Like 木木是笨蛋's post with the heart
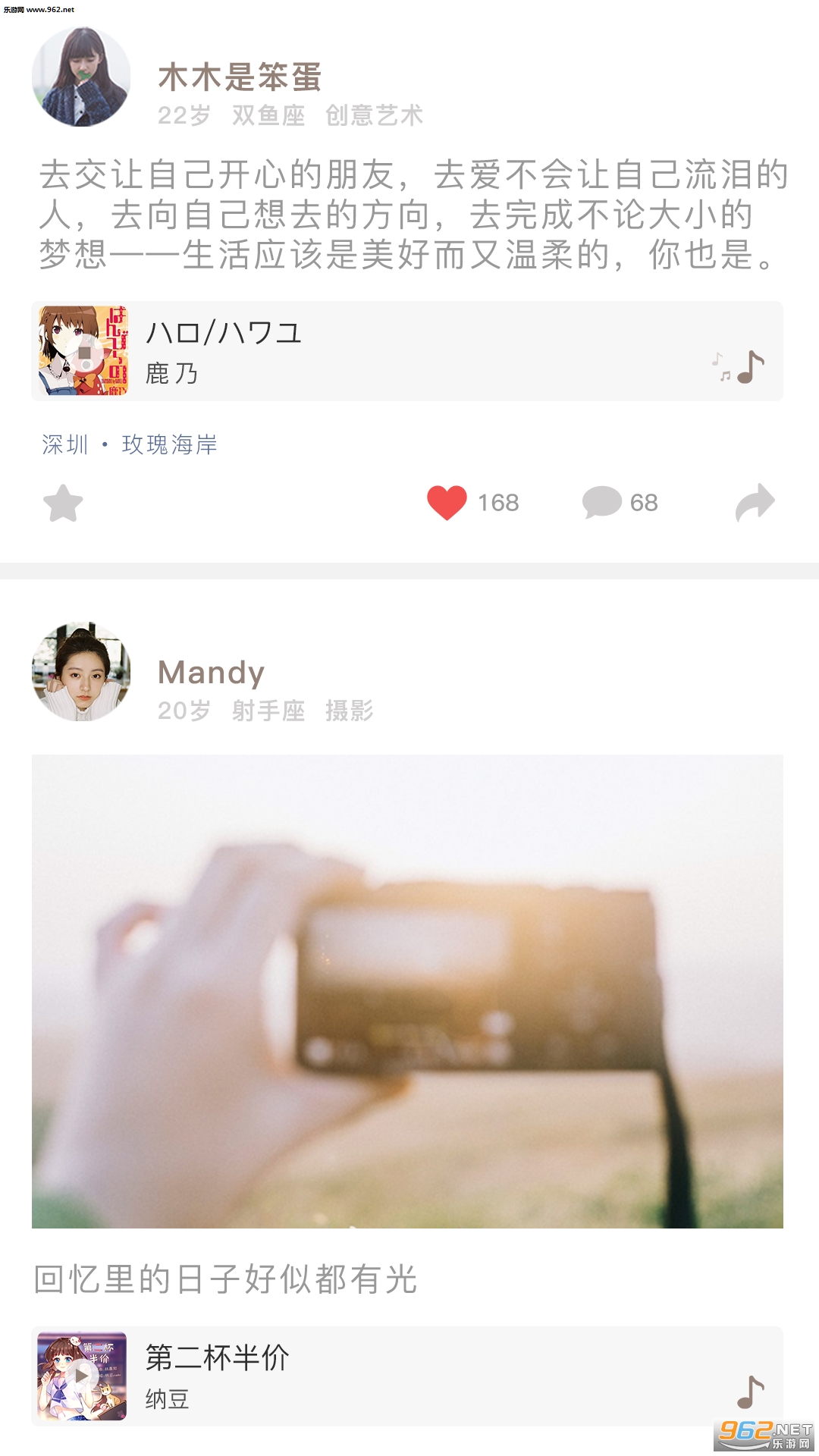This screenshot has width=819, height=1456. (x=447, y=503)
